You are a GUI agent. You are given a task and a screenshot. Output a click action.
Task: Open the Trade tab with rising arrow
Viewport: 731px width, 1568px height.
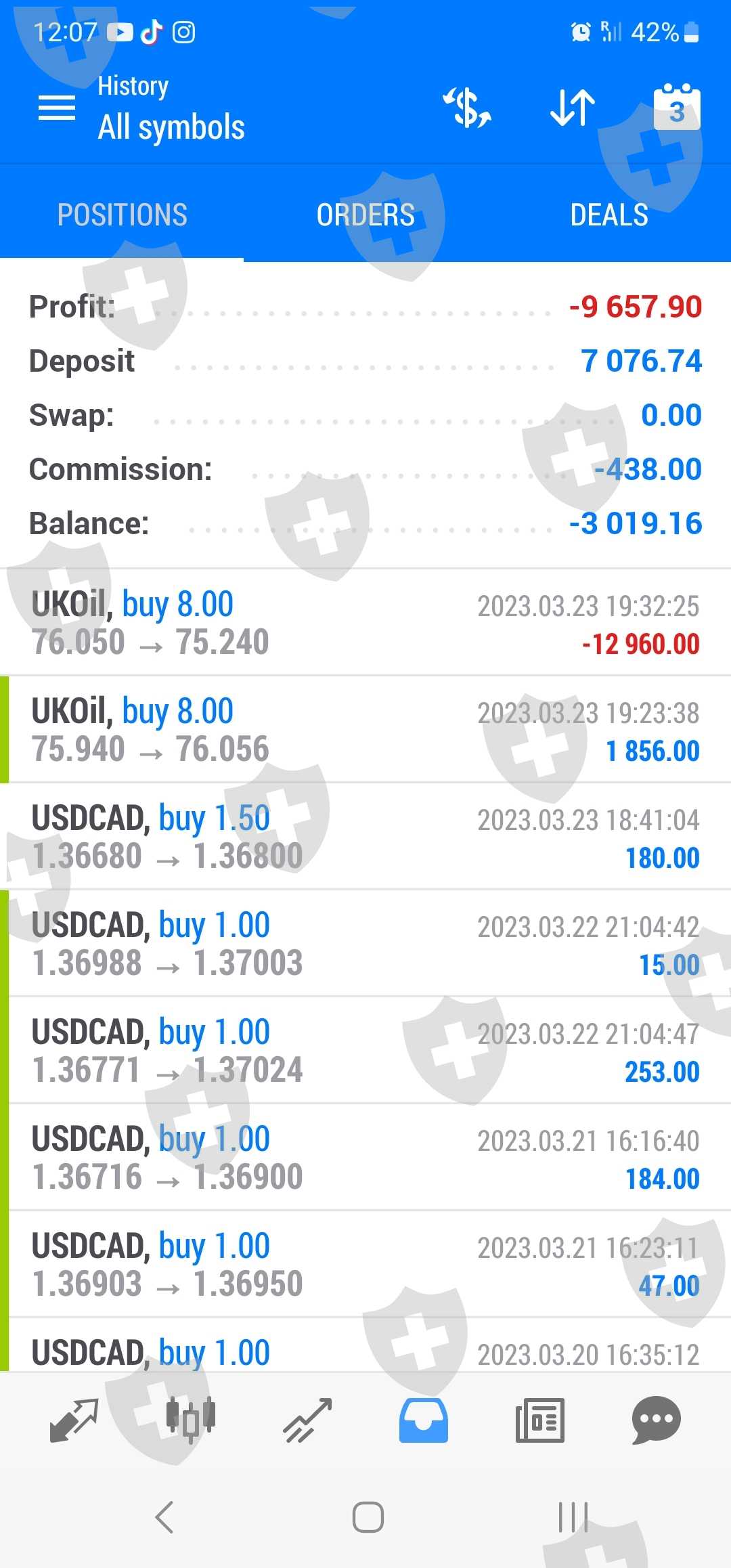point(307,1419)
